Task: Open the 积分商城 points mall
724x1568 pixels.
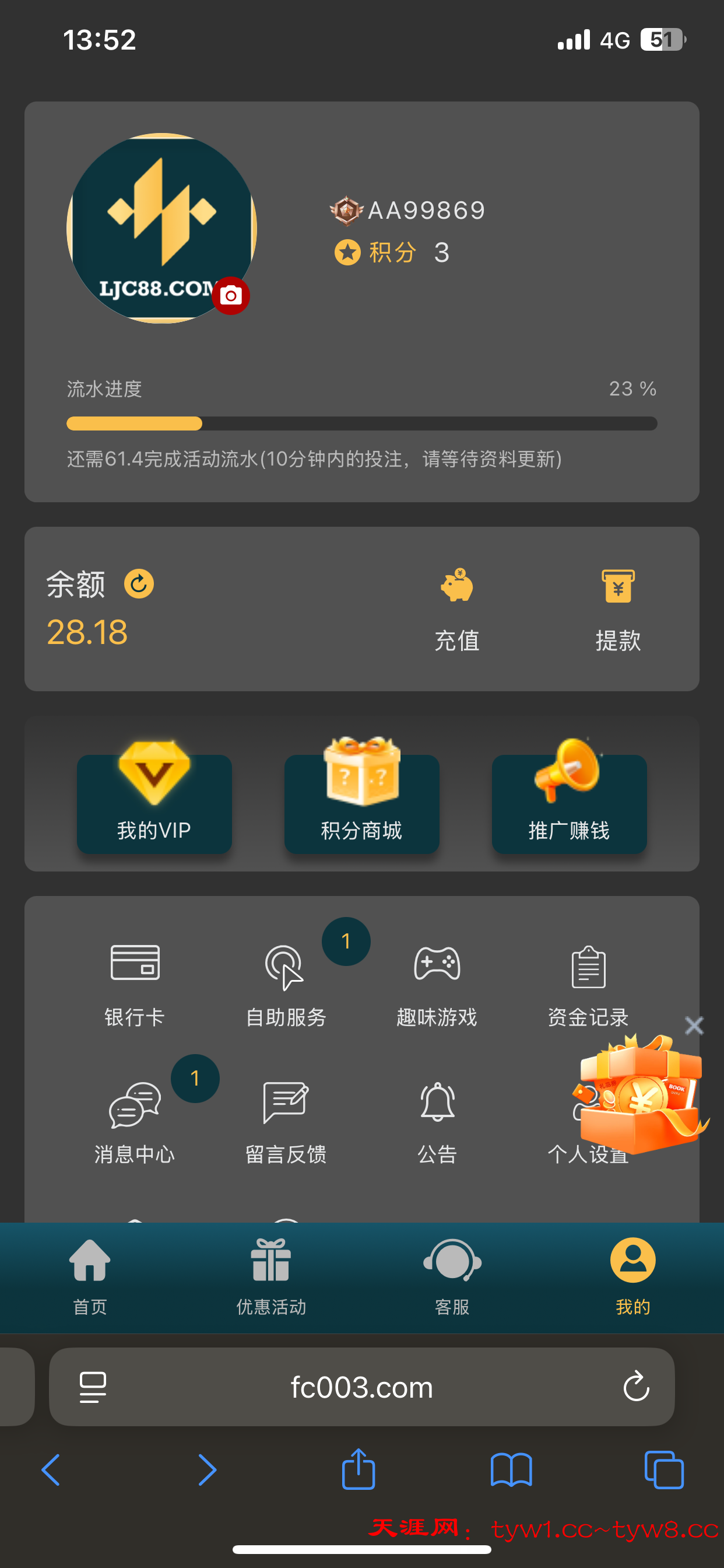Action: click(x=361, y=802)
